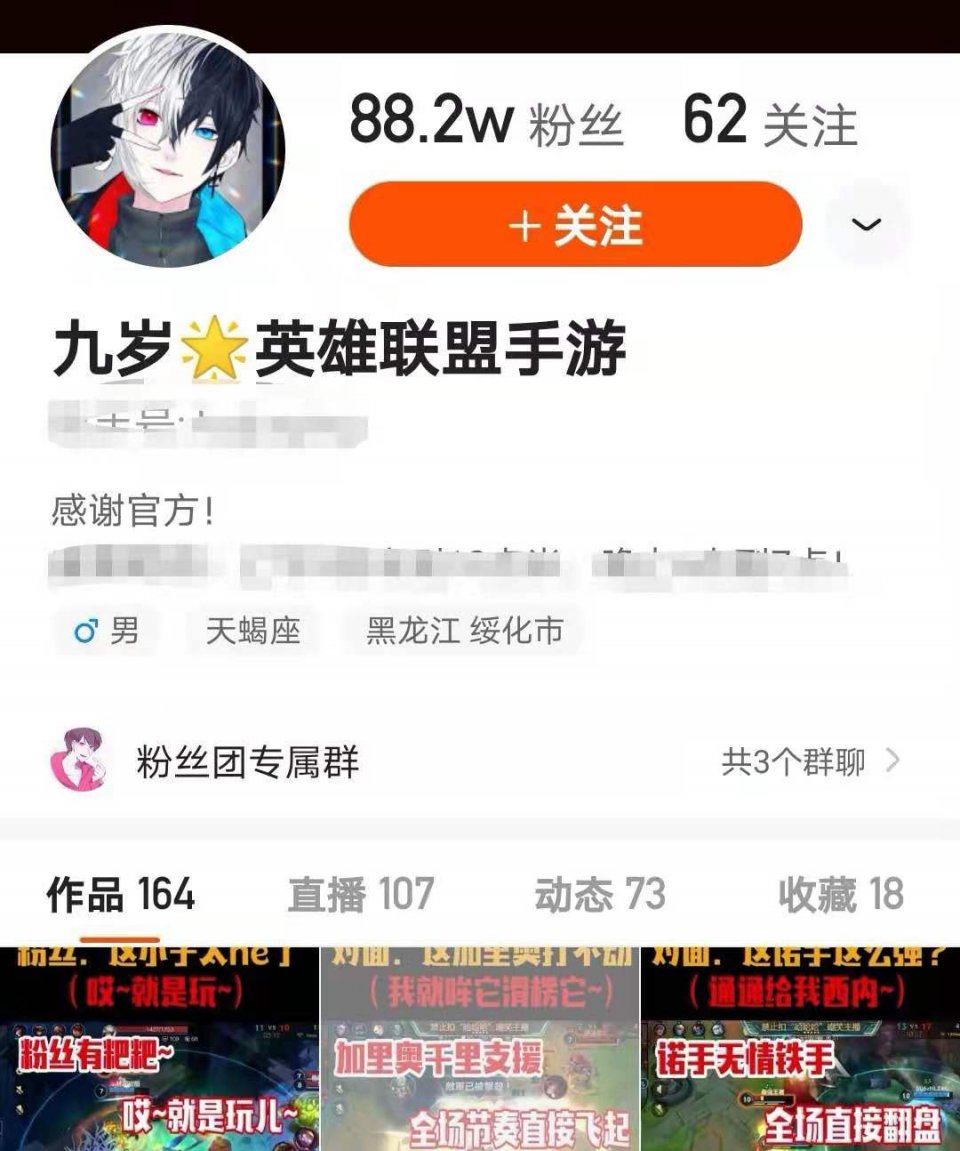This screenshot has width=960, height=1151.
Task: Switch to the 作品 164 tab
Action: [120, 893]
